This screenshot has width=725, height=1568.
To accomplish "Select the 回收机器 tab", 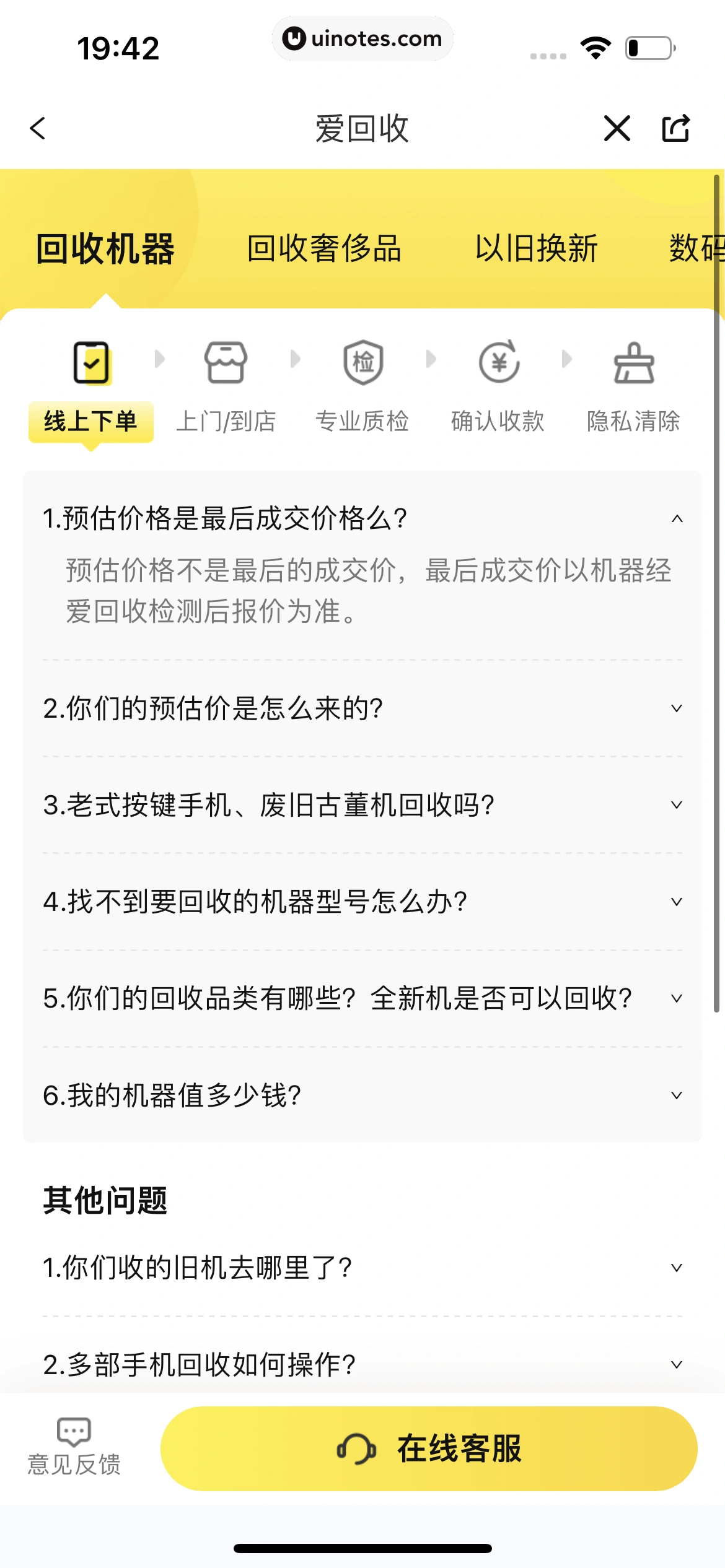I will [105, 249].
